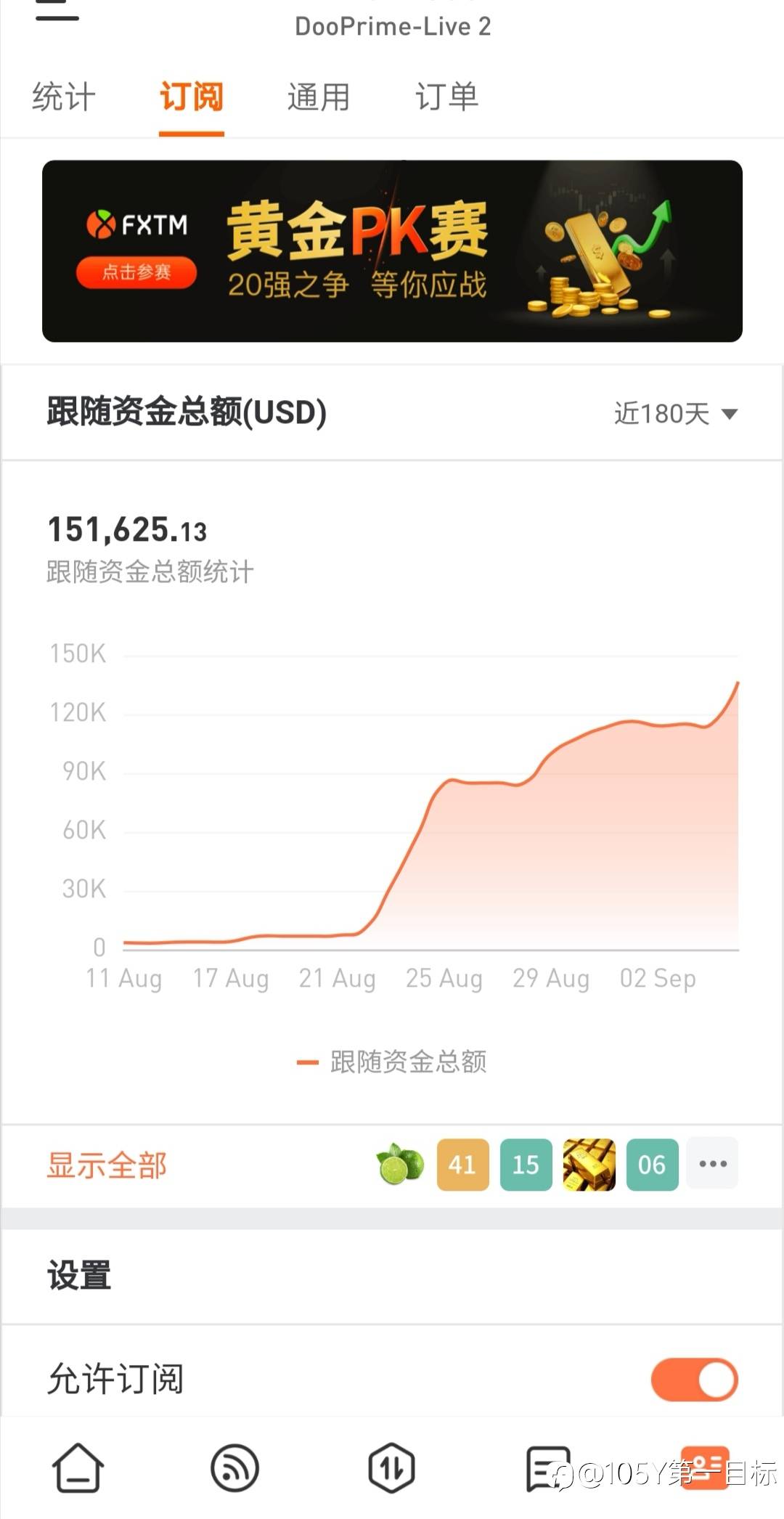The image size is (784, 1519).
Task: Open the hamburger drawer menu
Action: tap(57, 10)
